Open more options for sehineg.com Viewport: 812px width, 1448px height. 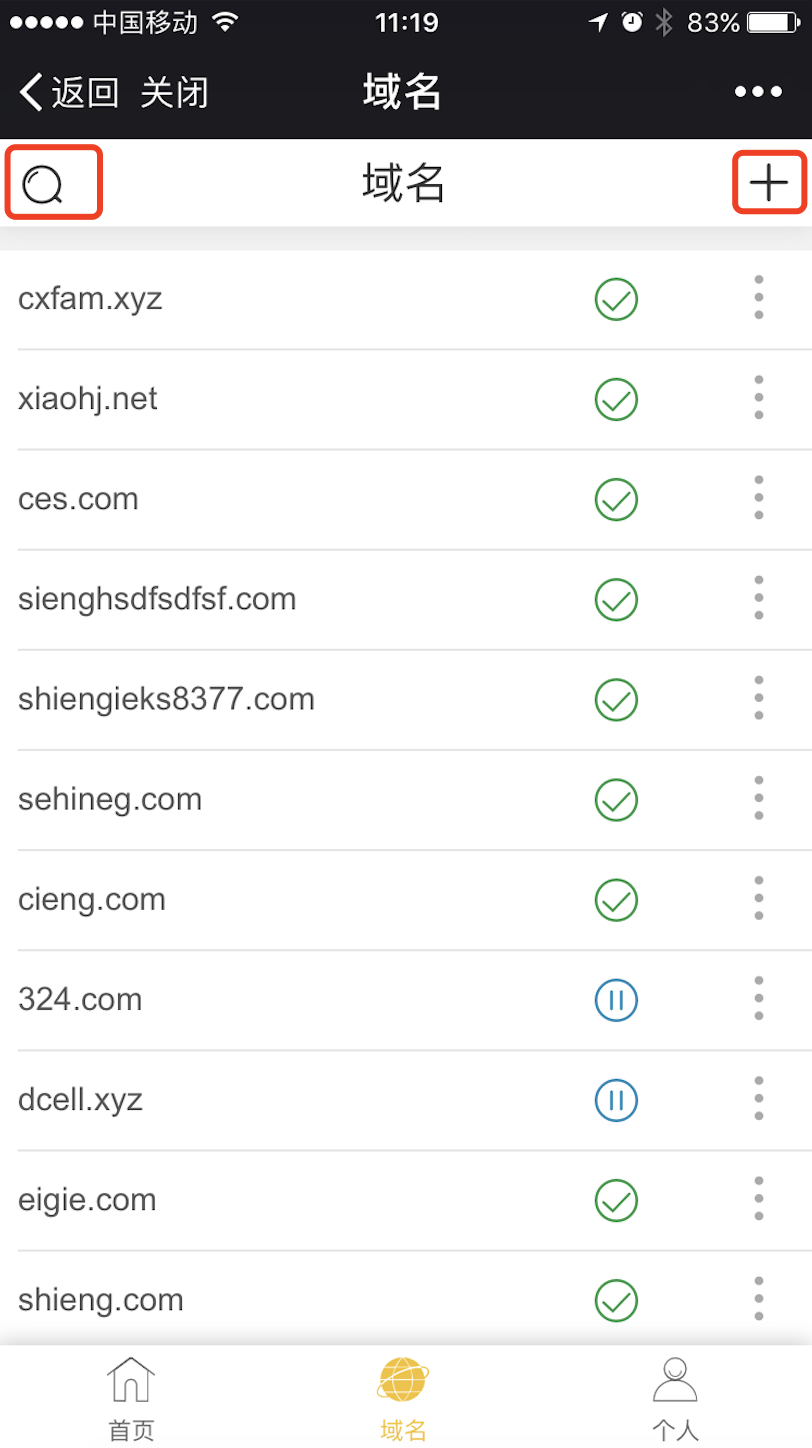tap(759, 799)
